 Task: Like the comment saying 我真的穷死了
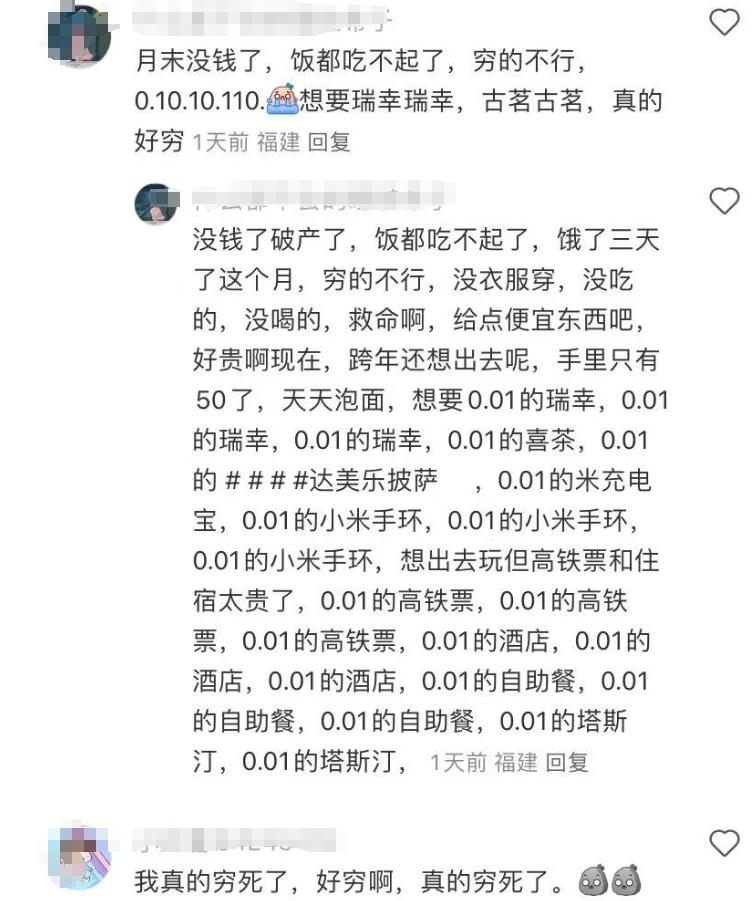pyautogui.click(x=723, y=843)
